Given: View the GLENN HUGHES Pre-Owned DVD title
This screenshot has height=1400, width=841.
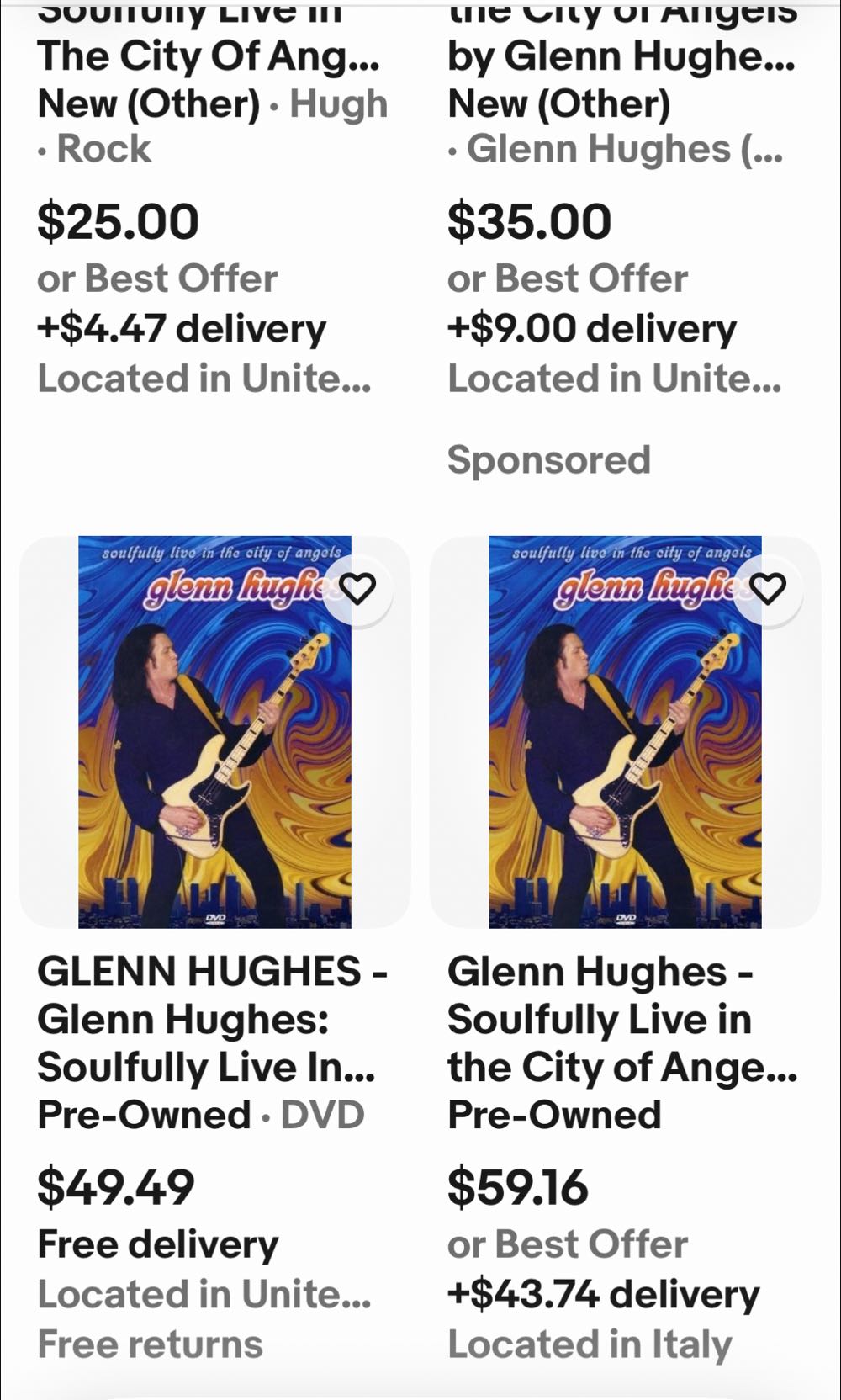Looking at the screenshot, I should 210,1019.
